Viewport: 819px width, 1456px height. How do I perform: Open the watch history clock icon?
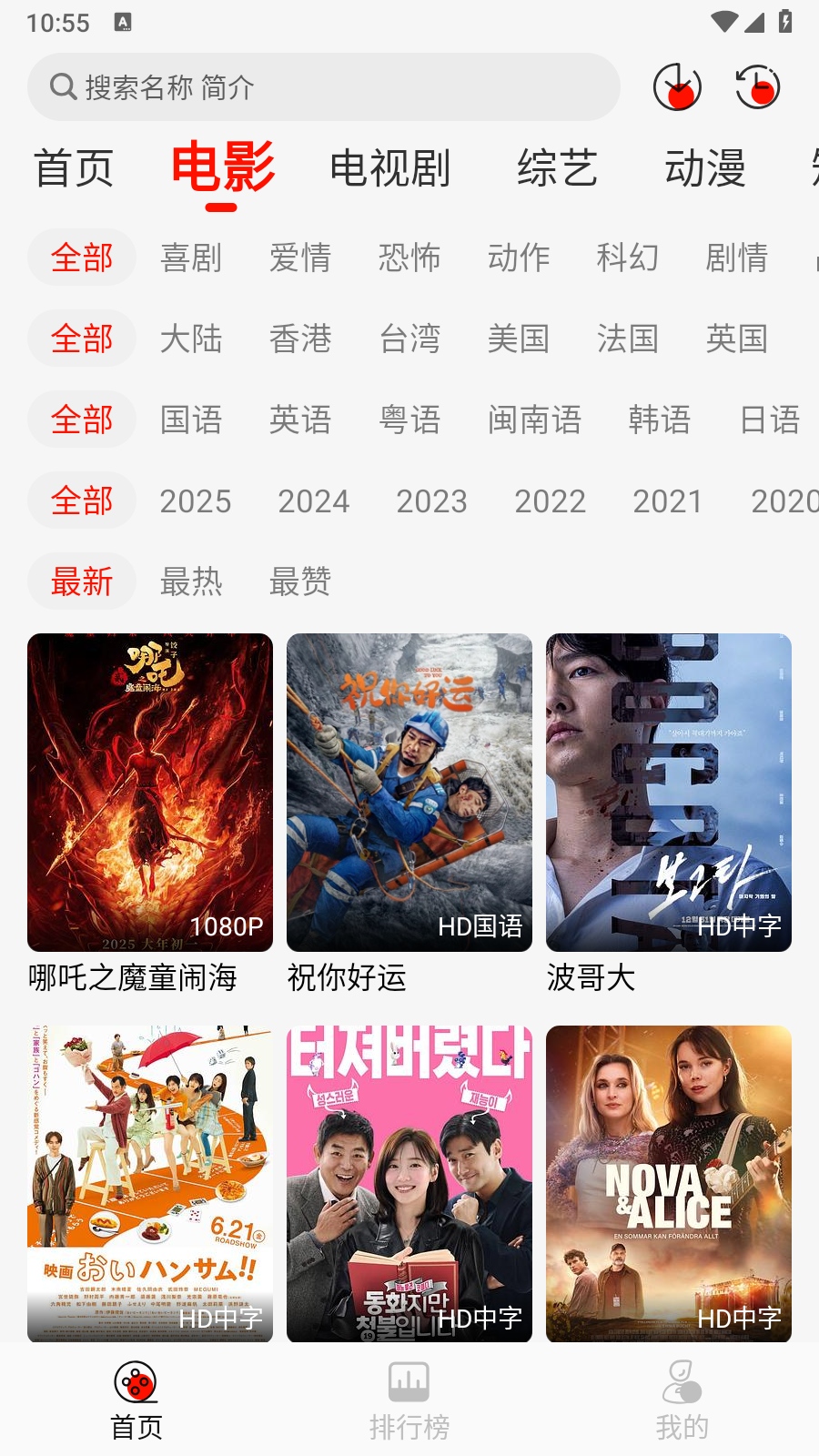coord(757,87)
